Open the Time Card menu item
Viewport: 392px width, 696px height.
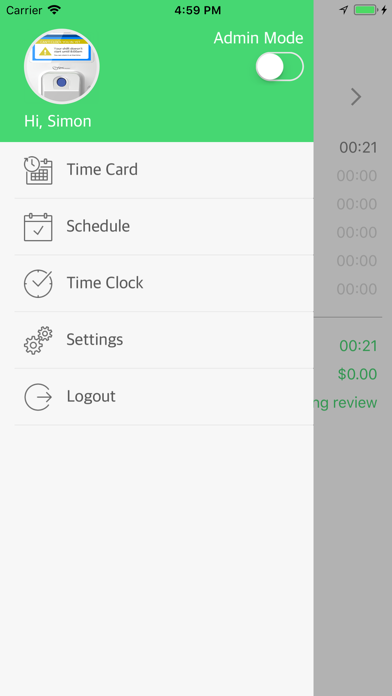point(164,170)
